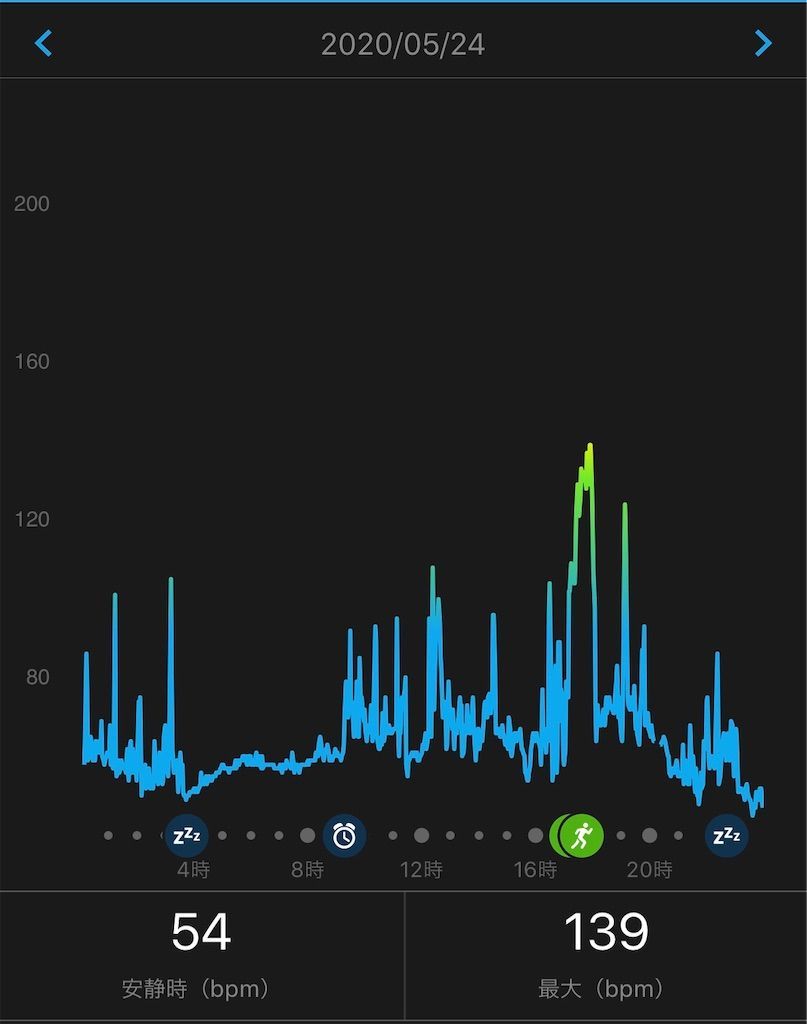Tap the sleep marker after 20時

tap(726, 835)
